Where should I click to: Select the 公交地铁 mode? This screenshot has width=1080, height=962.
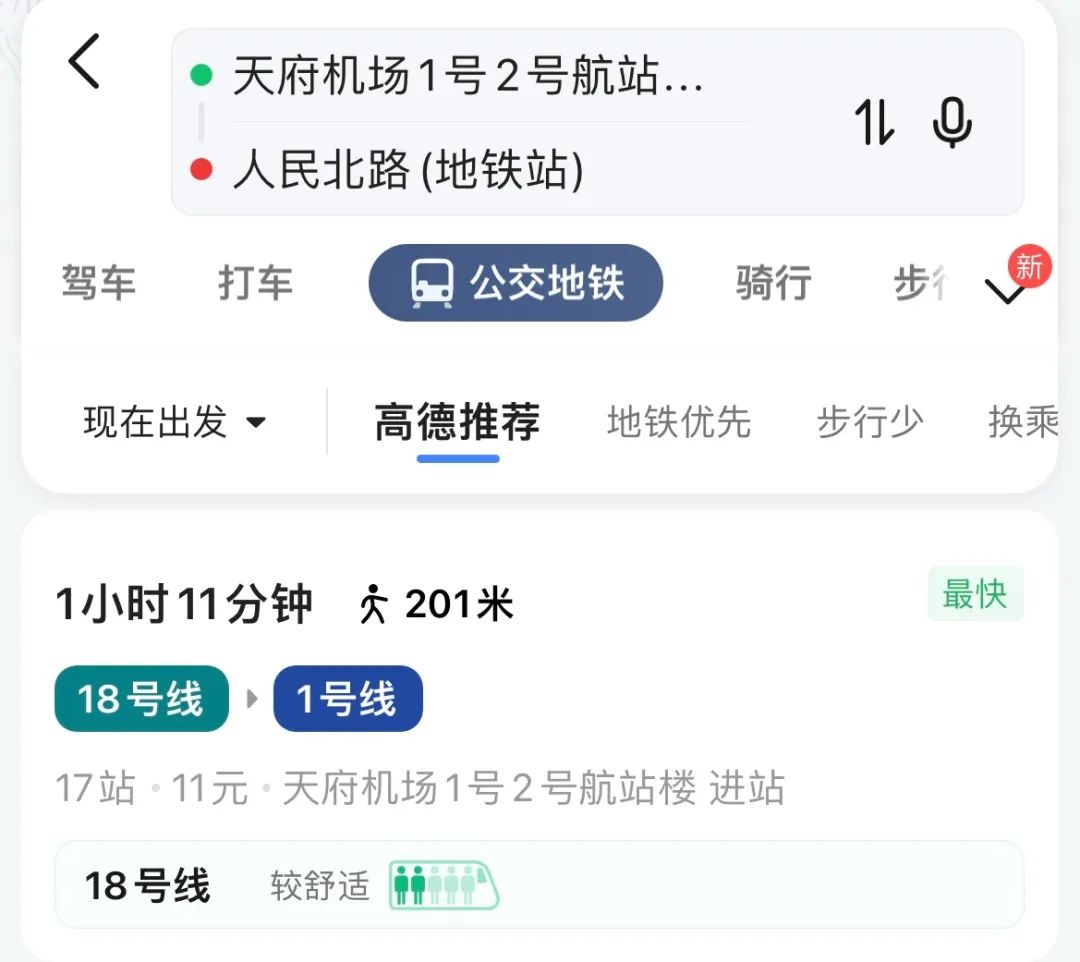click(x=516, y=283)
